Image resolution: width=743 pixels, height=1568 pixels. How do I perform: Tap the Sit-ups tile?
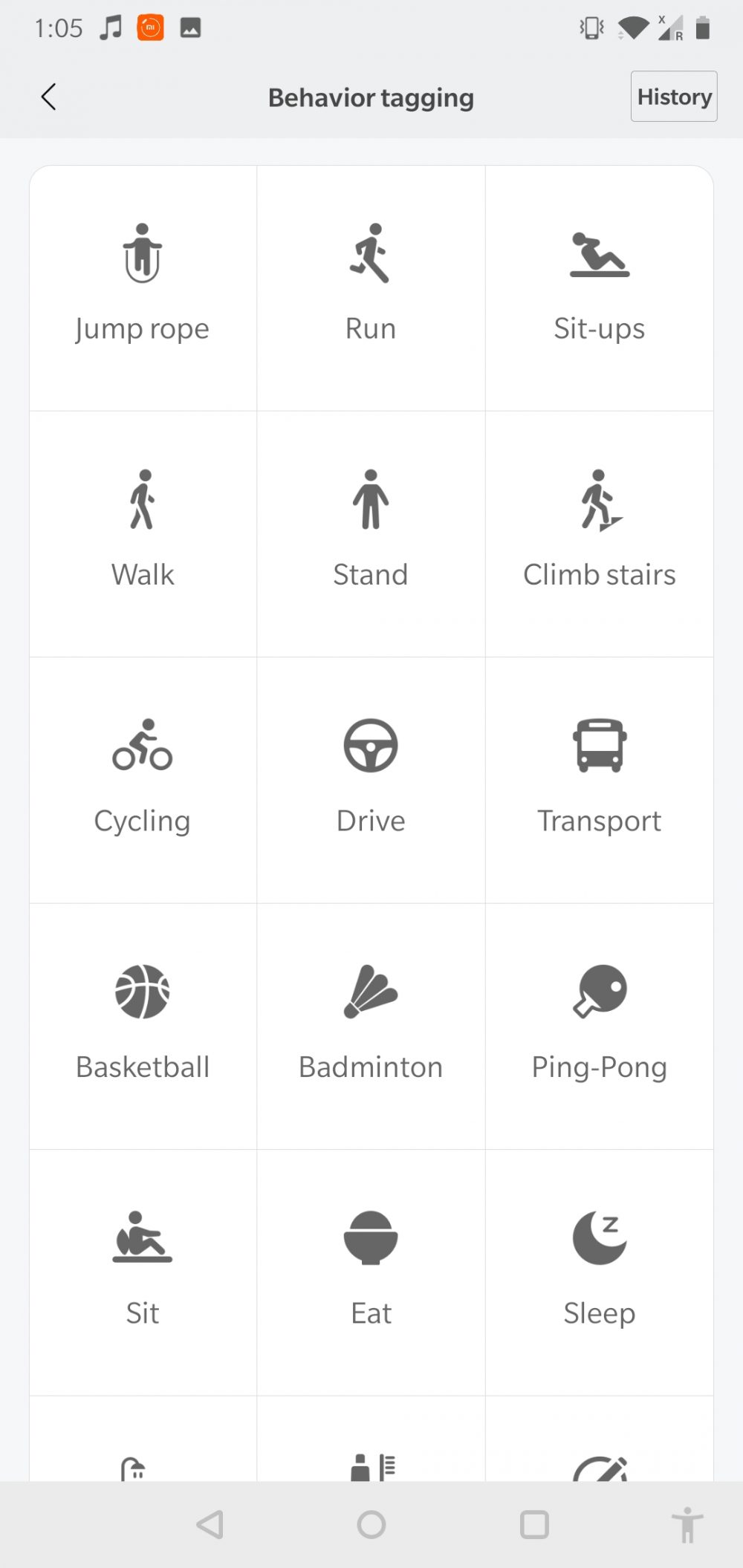(599, 288)
